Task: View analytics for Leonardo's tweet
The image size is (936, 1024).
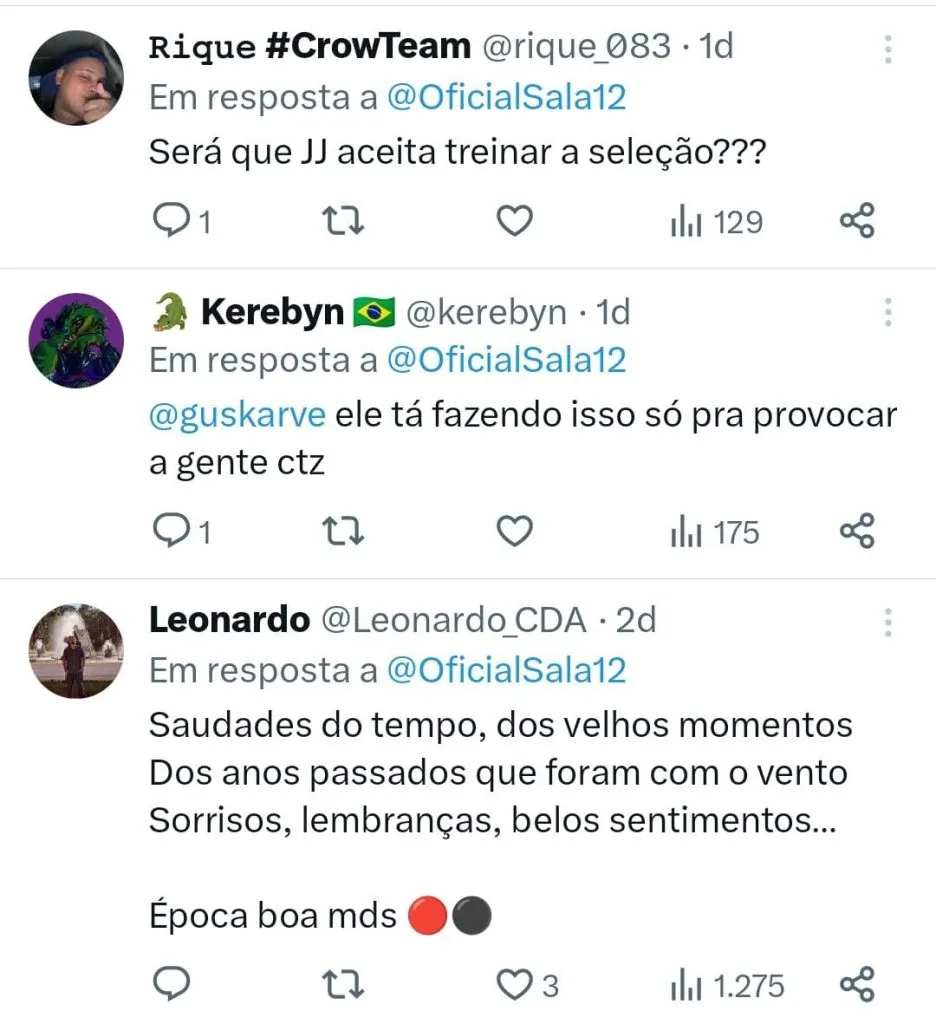Action: [x=727, y=985]
